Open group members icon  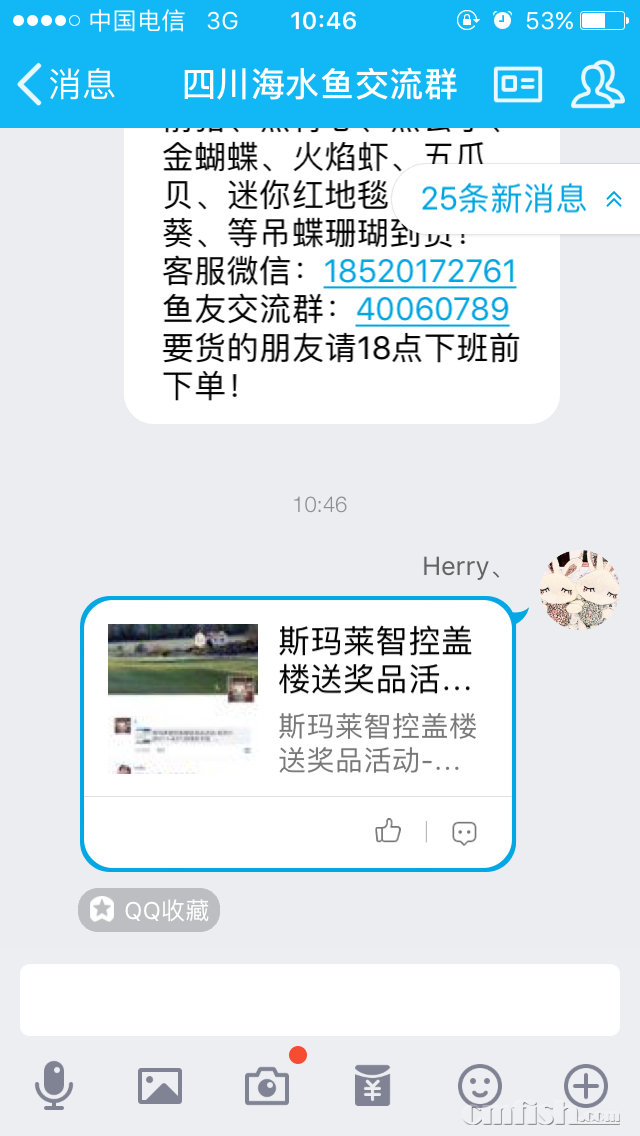[x=597, y=85]
